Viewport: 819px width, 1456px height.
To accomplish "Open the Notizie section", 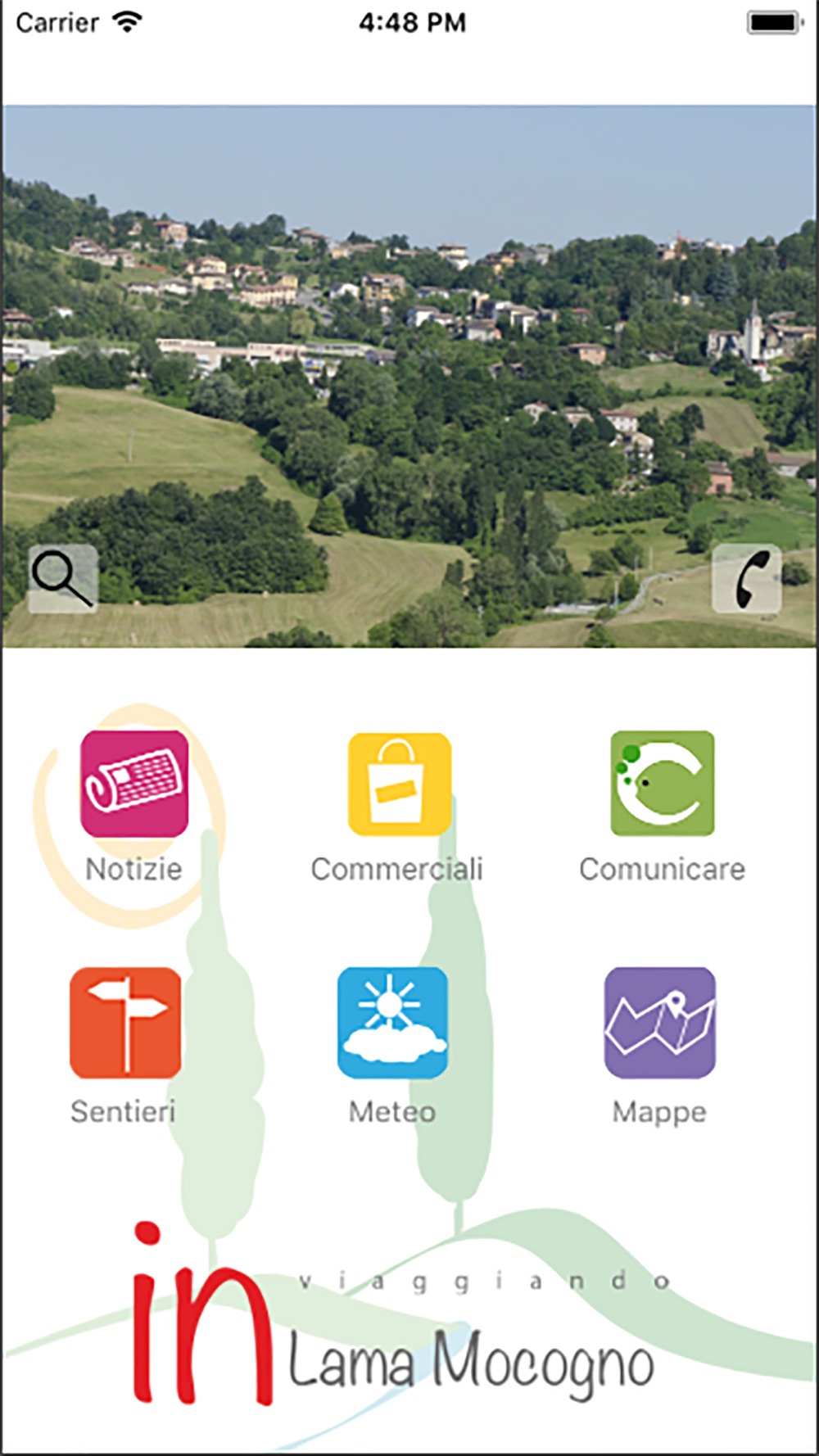I will tap(134, 785).
